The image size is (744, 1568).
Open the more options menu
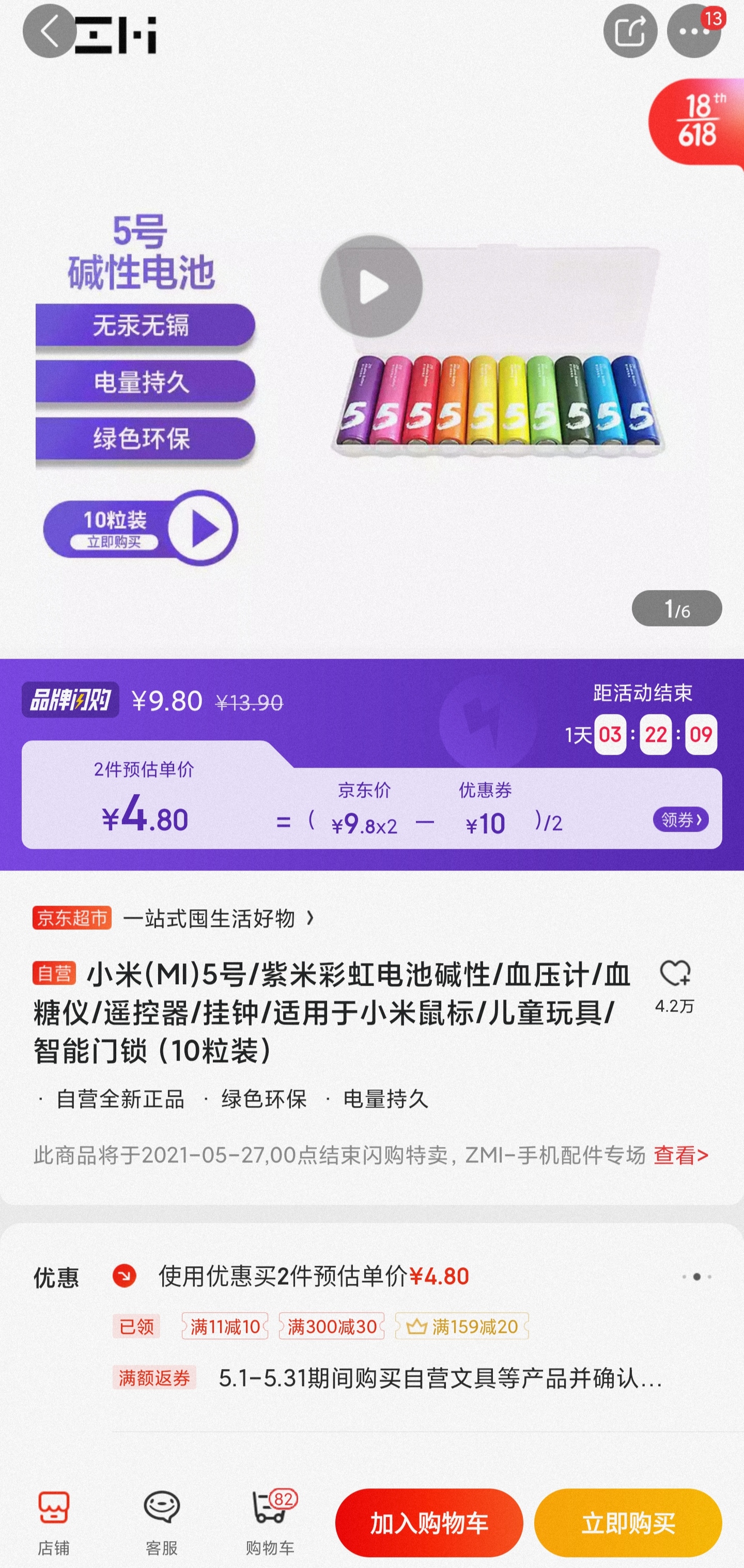pos(693,31)
